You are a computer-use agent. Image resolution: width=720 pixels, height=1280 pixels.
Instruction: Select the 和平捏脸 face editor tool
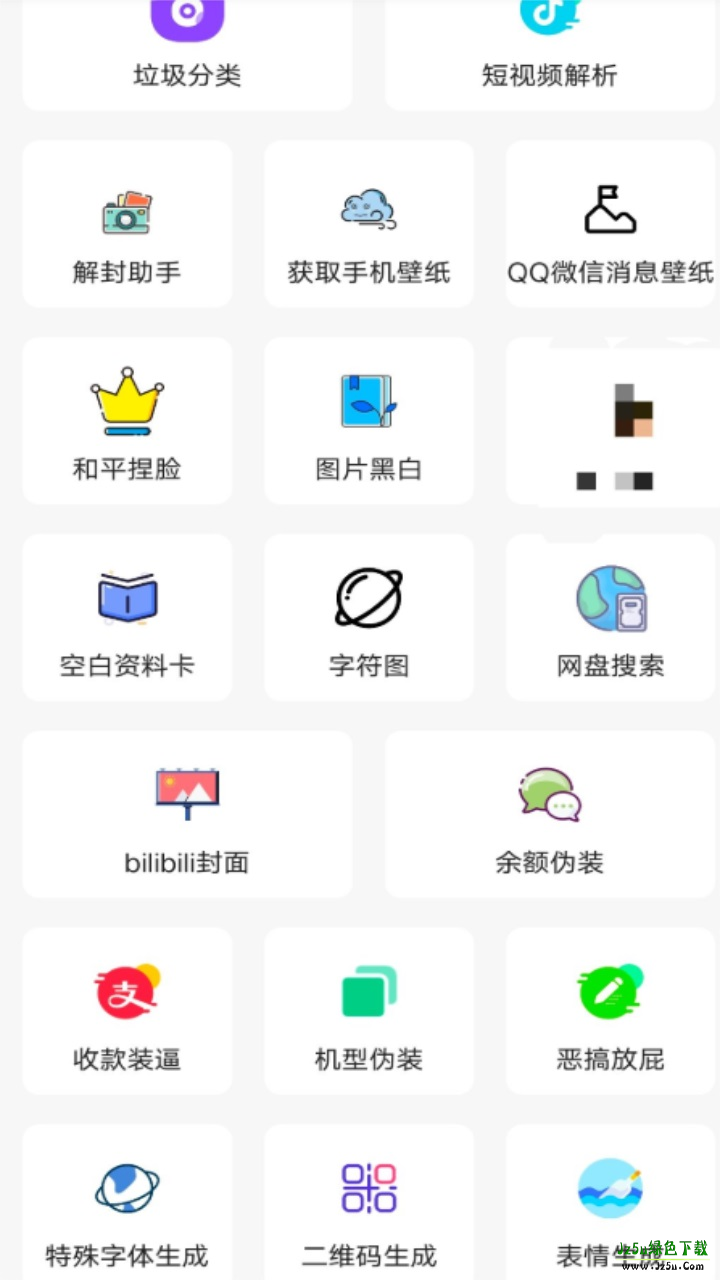point(127,420)
